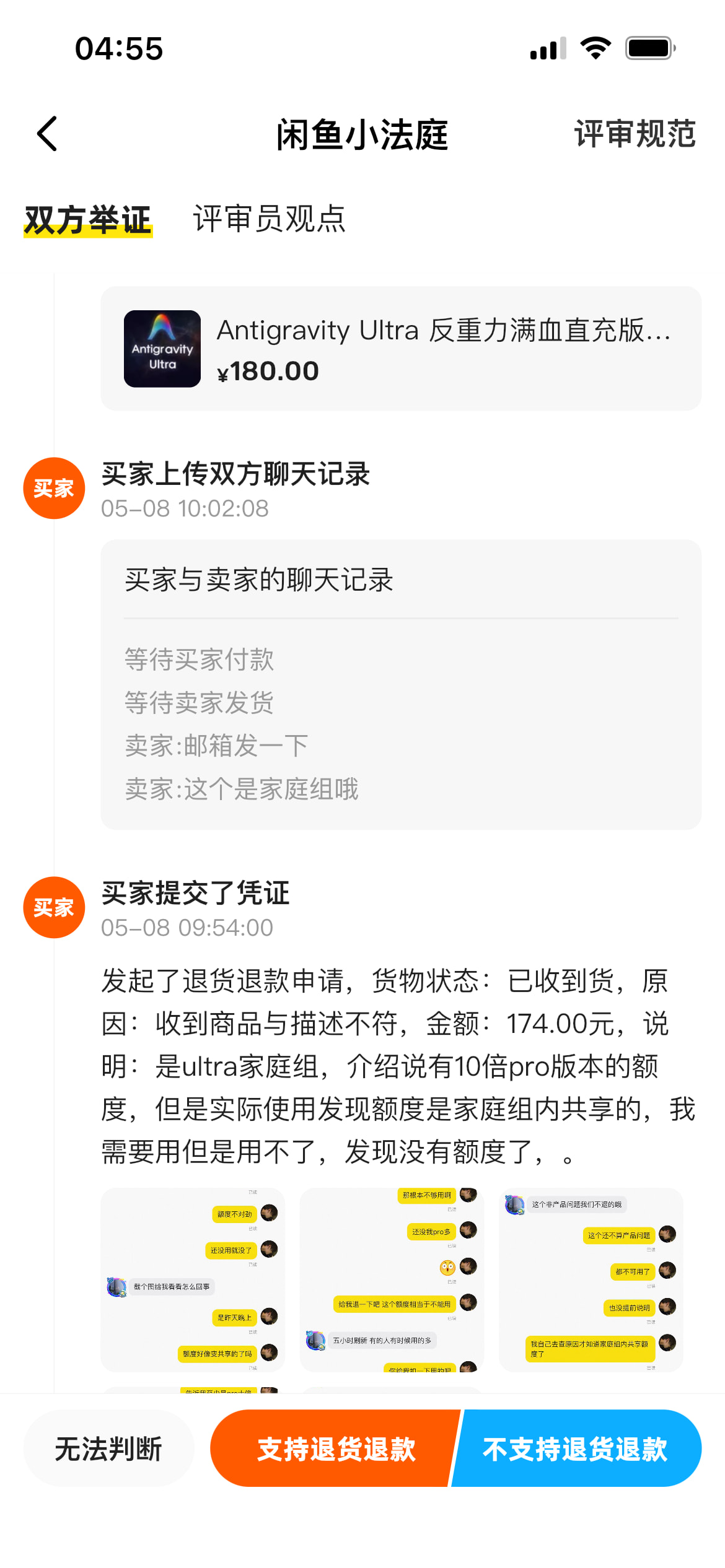725x1568 pixels.
Task: Switch to 评审员观点 tab
Action: pyautogui.click(x=270, y=219)
